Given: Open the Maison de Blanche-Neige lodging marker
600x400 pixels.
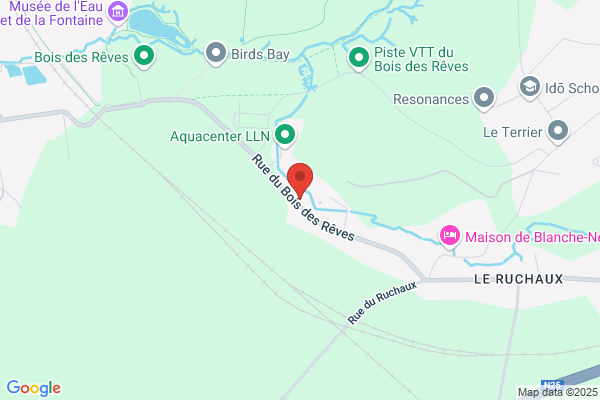Looking at the screenshot, I should [450, 237].
